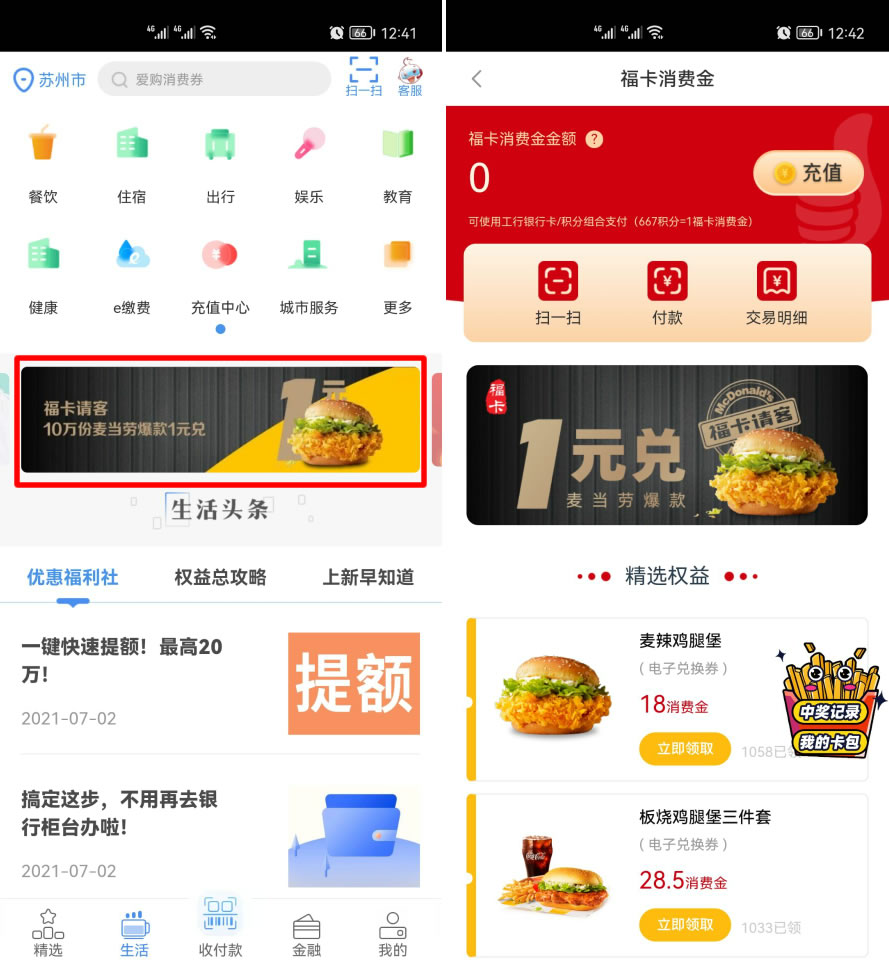Select the 充值中心 shortcut
Viewport: 889px width, 960px height.
(220, 275)
